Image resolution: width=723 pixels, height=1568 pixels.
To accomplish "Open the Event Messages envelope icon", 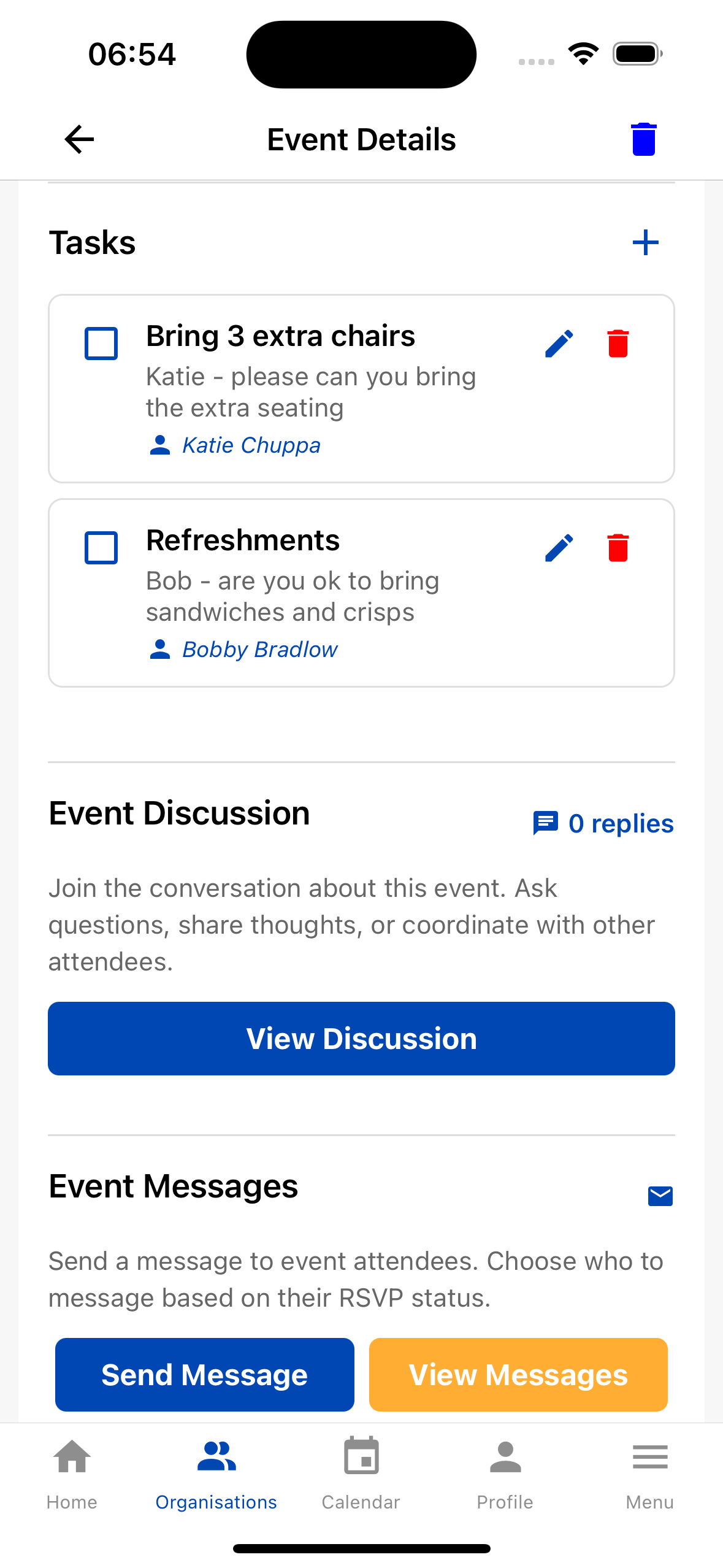I will tap(659, 1196).
